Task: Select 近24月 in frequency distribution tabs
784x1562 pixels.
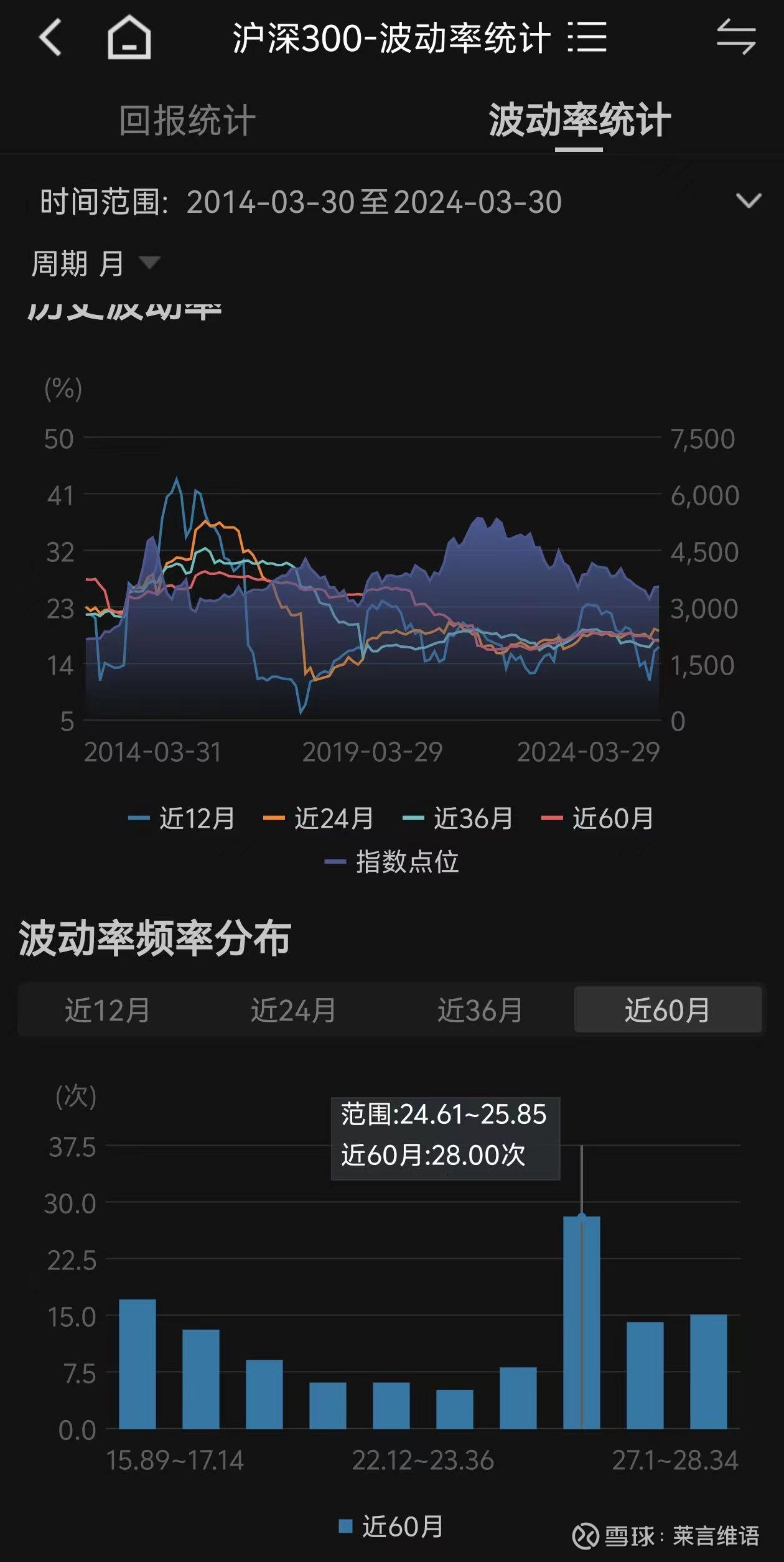Action: tap(294, 1010)
